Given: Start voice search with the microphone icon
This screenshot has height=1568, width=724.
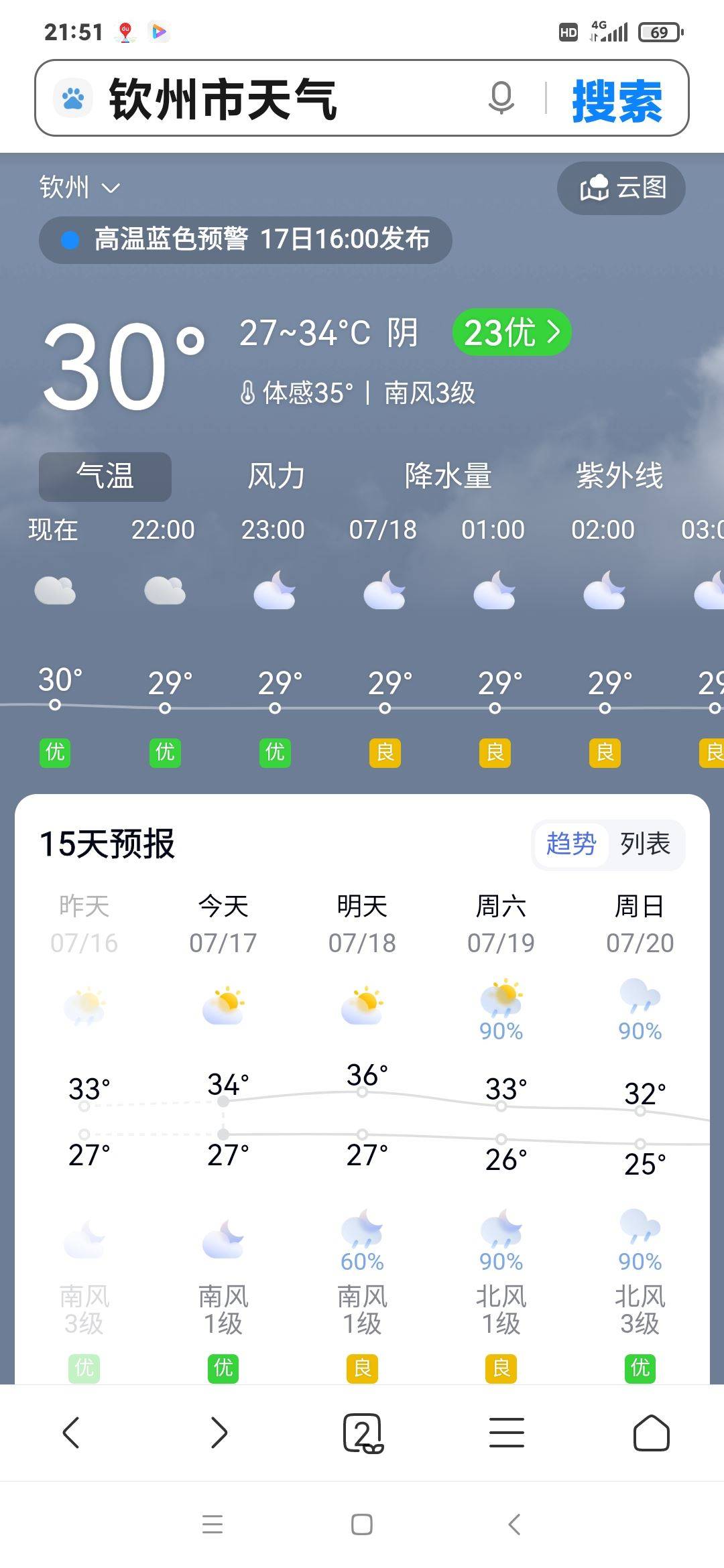Looking at the screenshot, I should (501, 99).
